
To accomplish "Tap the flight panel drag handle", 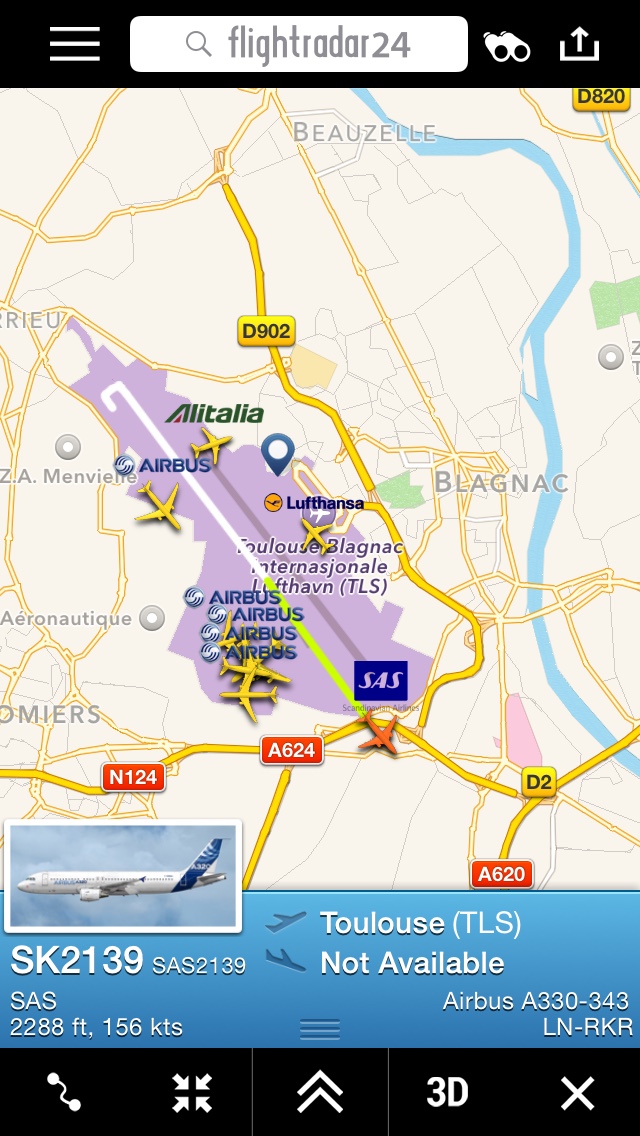I will [x=320, y=1028].
